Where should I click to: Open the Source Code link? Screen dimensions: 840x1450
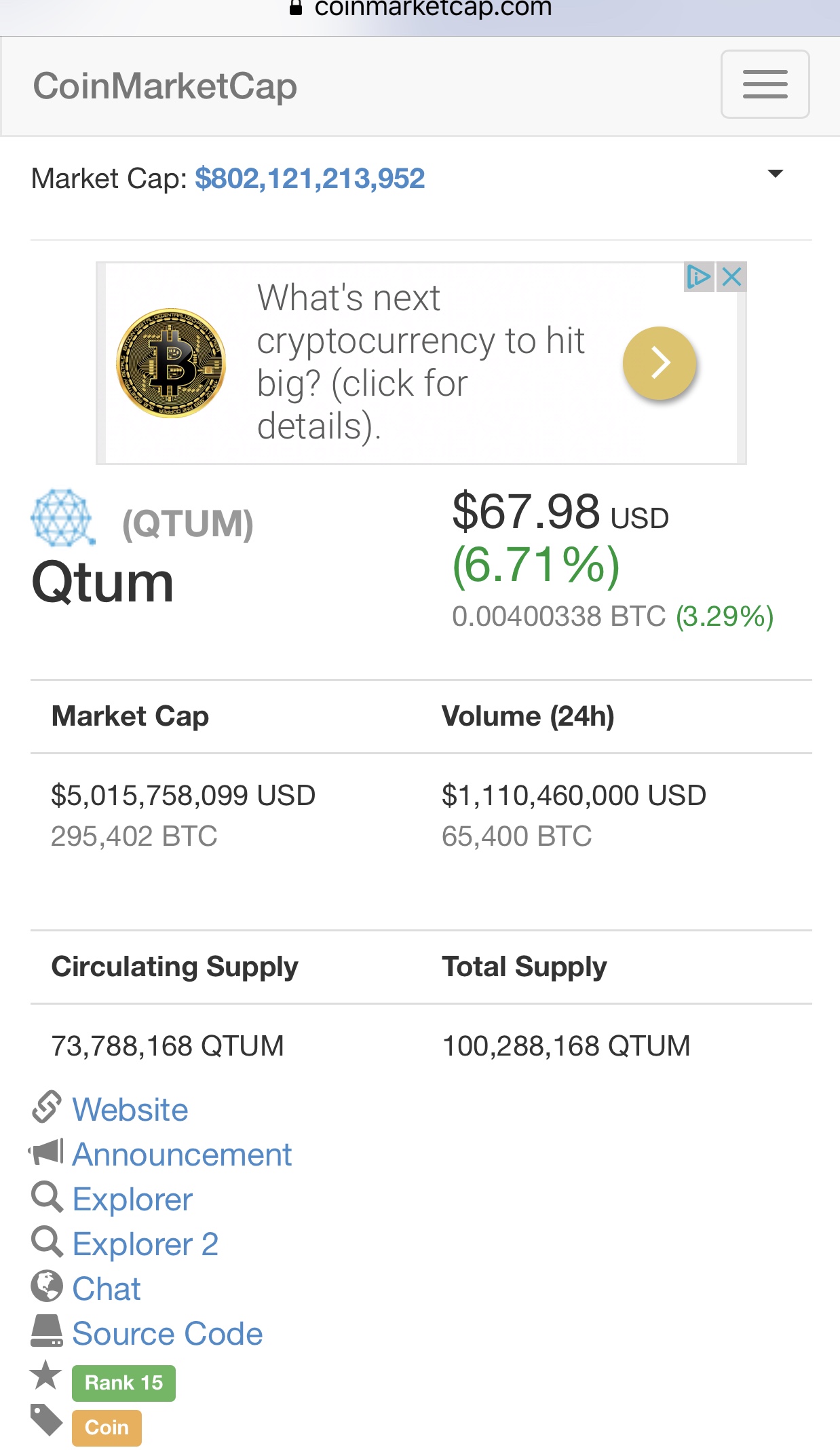(x=168, y=1334)
